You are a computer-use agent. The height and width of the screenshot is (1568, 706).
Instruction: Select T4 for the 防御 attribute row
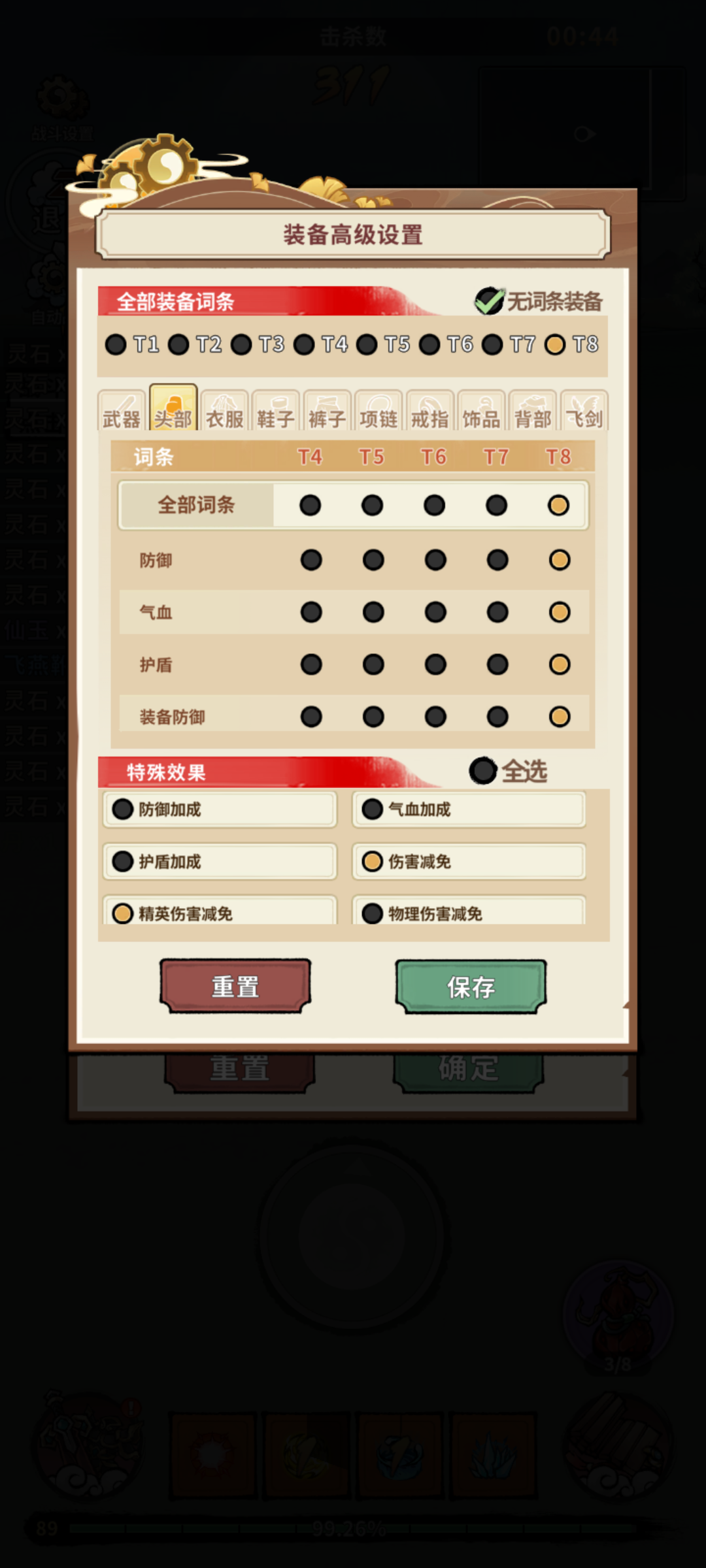311,559
